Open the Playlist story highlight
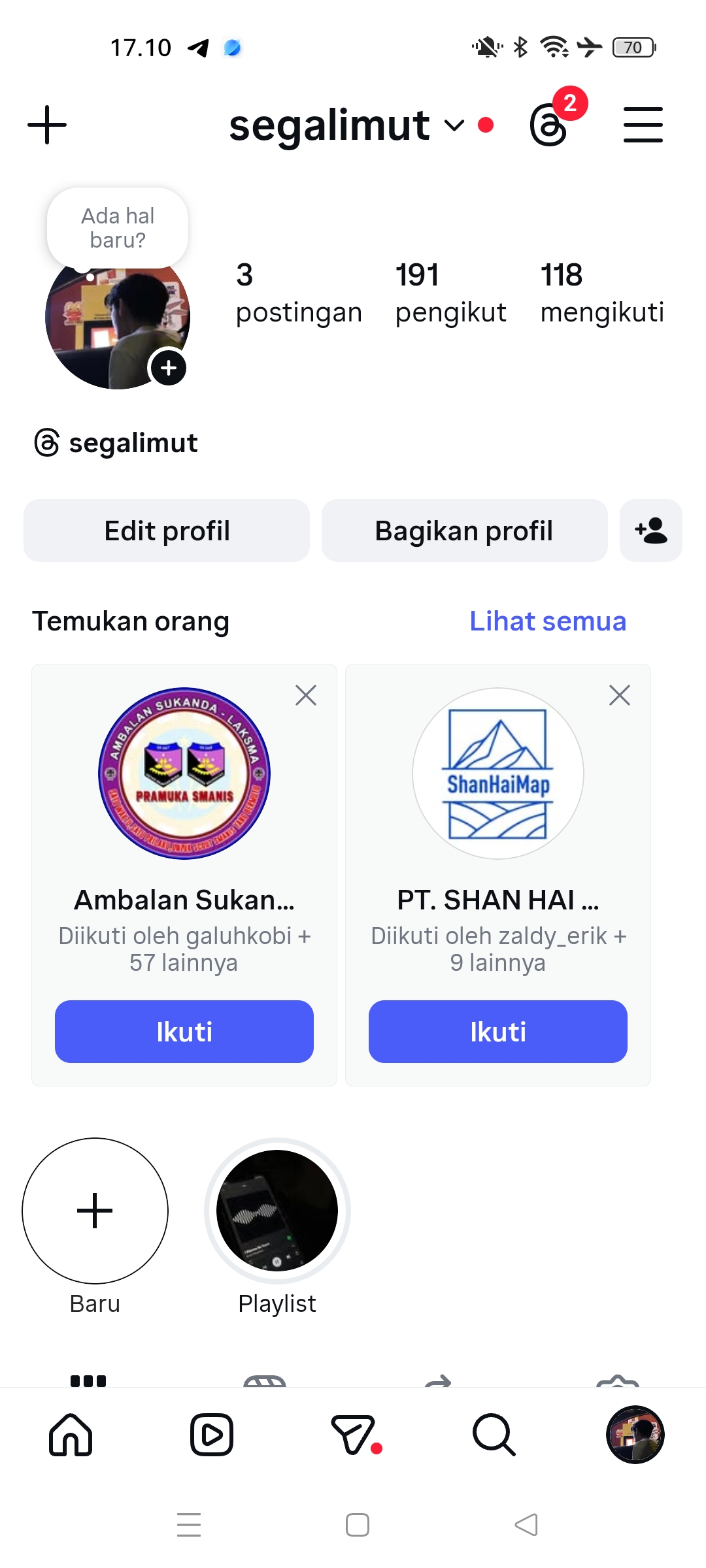Viewport: 706px width, 1568px height. pos(277,1211)
